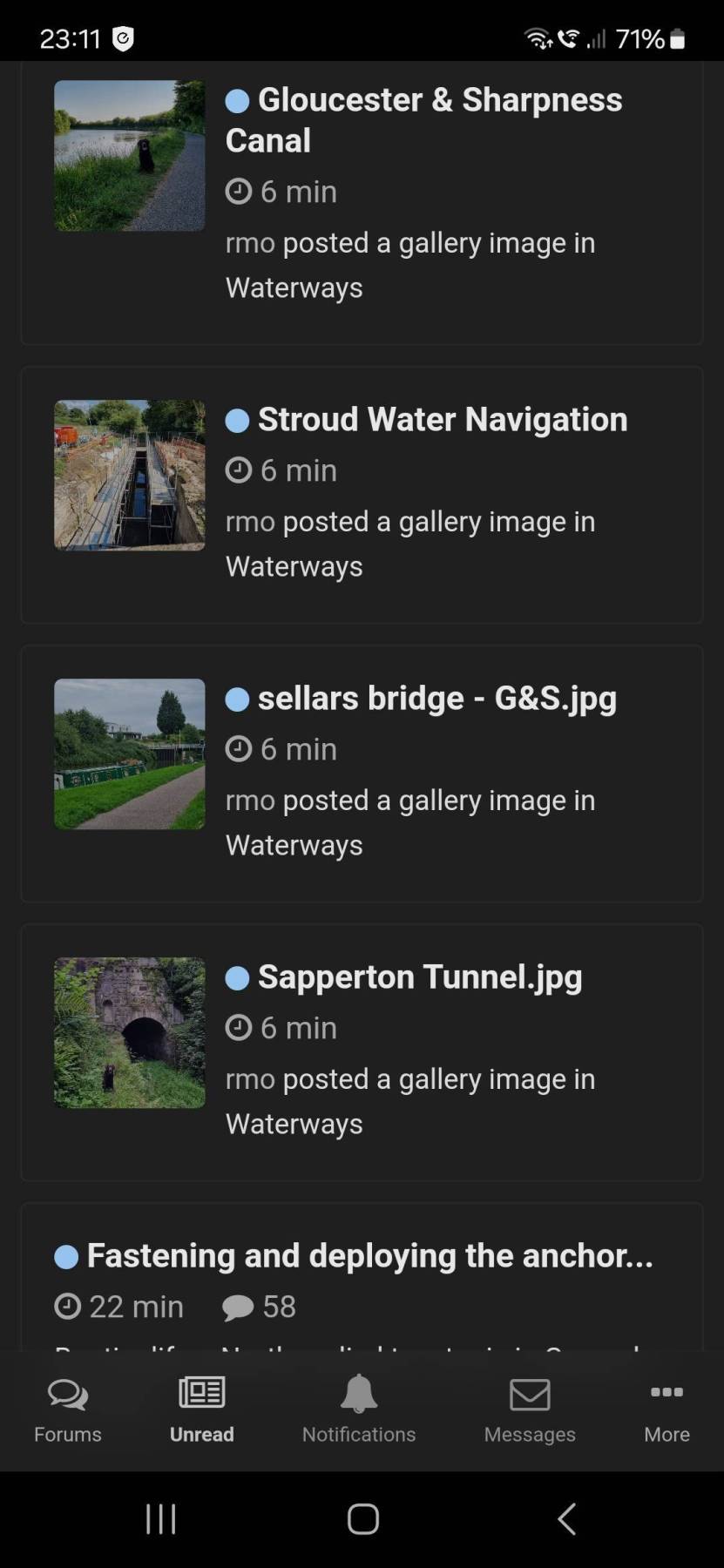Viewport: 724px width, 1568px height.
Task: Open the Sapperton Tunnel.jpg gallery post
Action: tap(419, 977)
